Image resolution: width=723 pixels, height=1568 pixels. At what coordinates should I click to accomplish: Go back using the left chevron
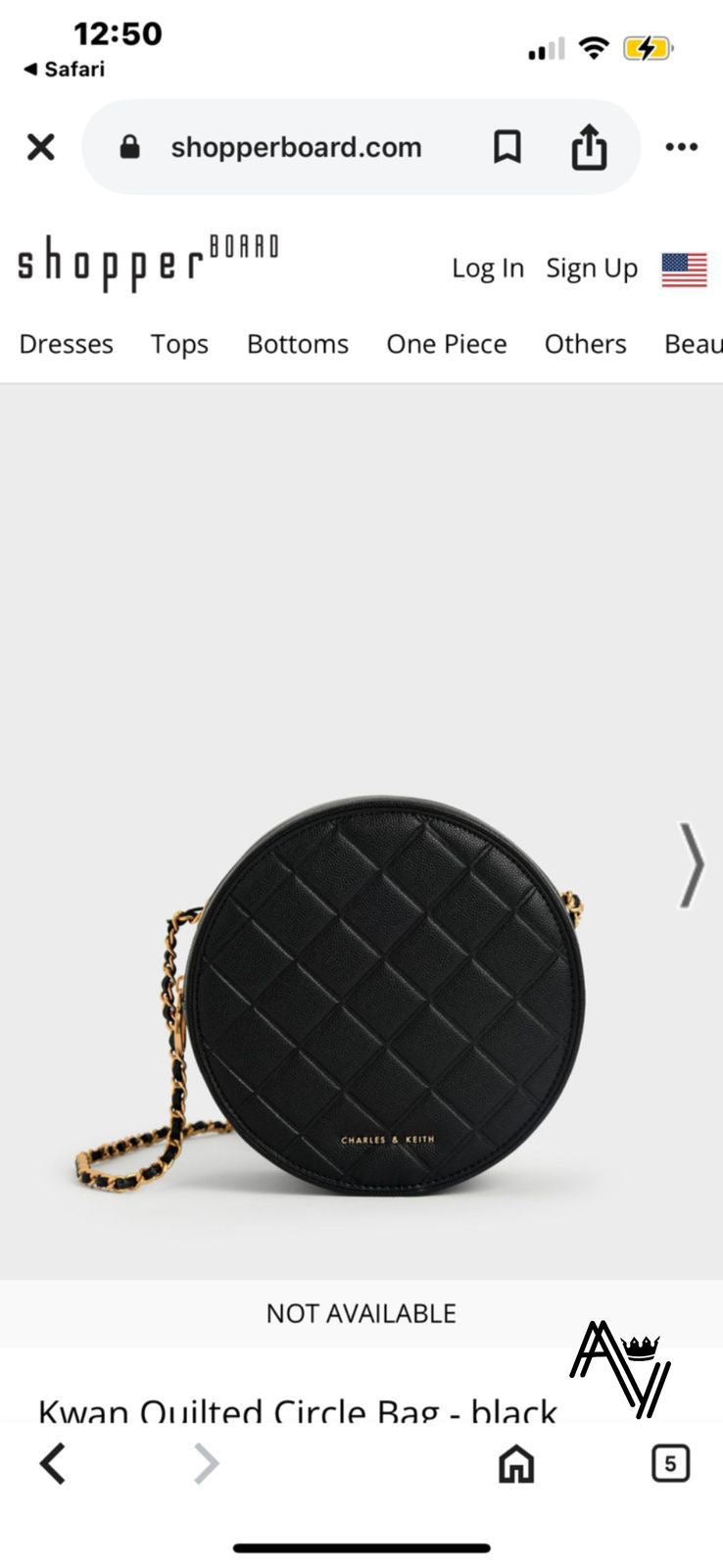click(x=54, y=1462)
